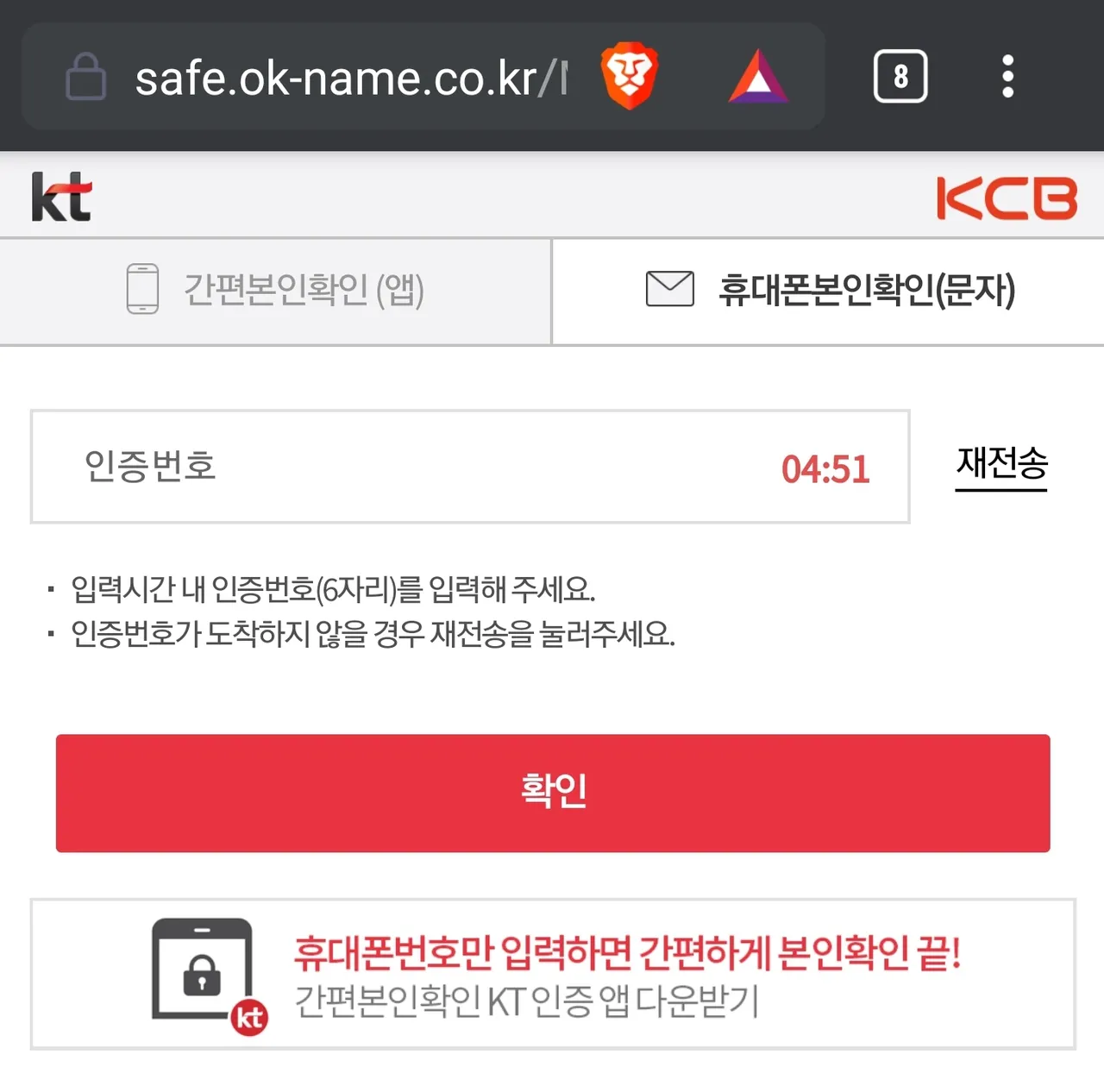Screen dimensions: 1104x1092
Task: Open the browser overflow menu
Action: point(1007,77)
